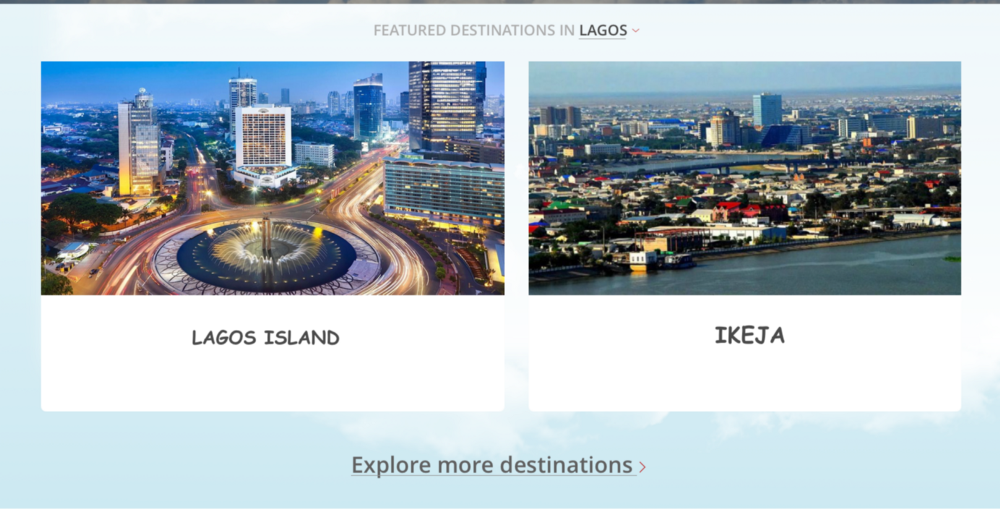Expand the LAGOS city dropdown

tap(608, 30)
